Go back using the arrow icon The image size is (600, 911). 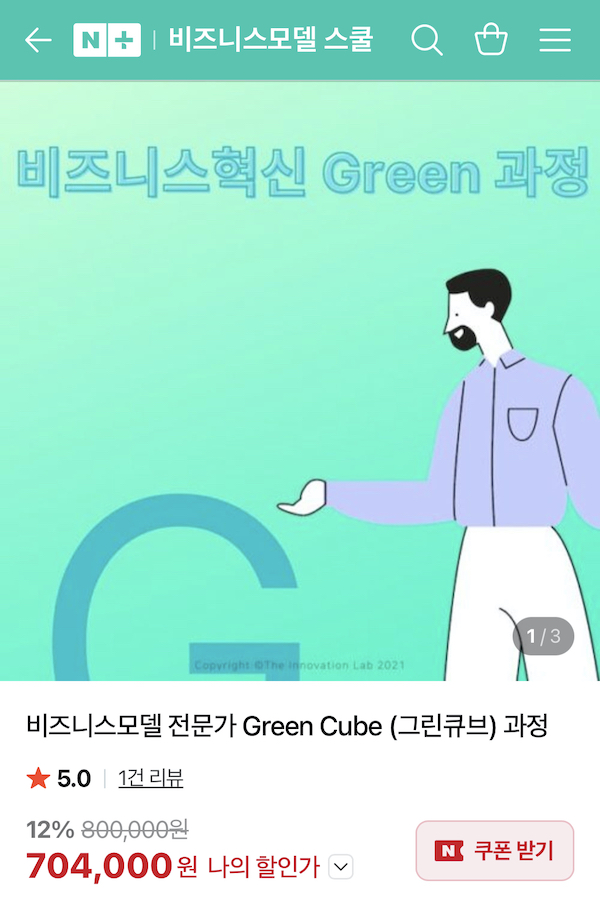tap(38, 40)
